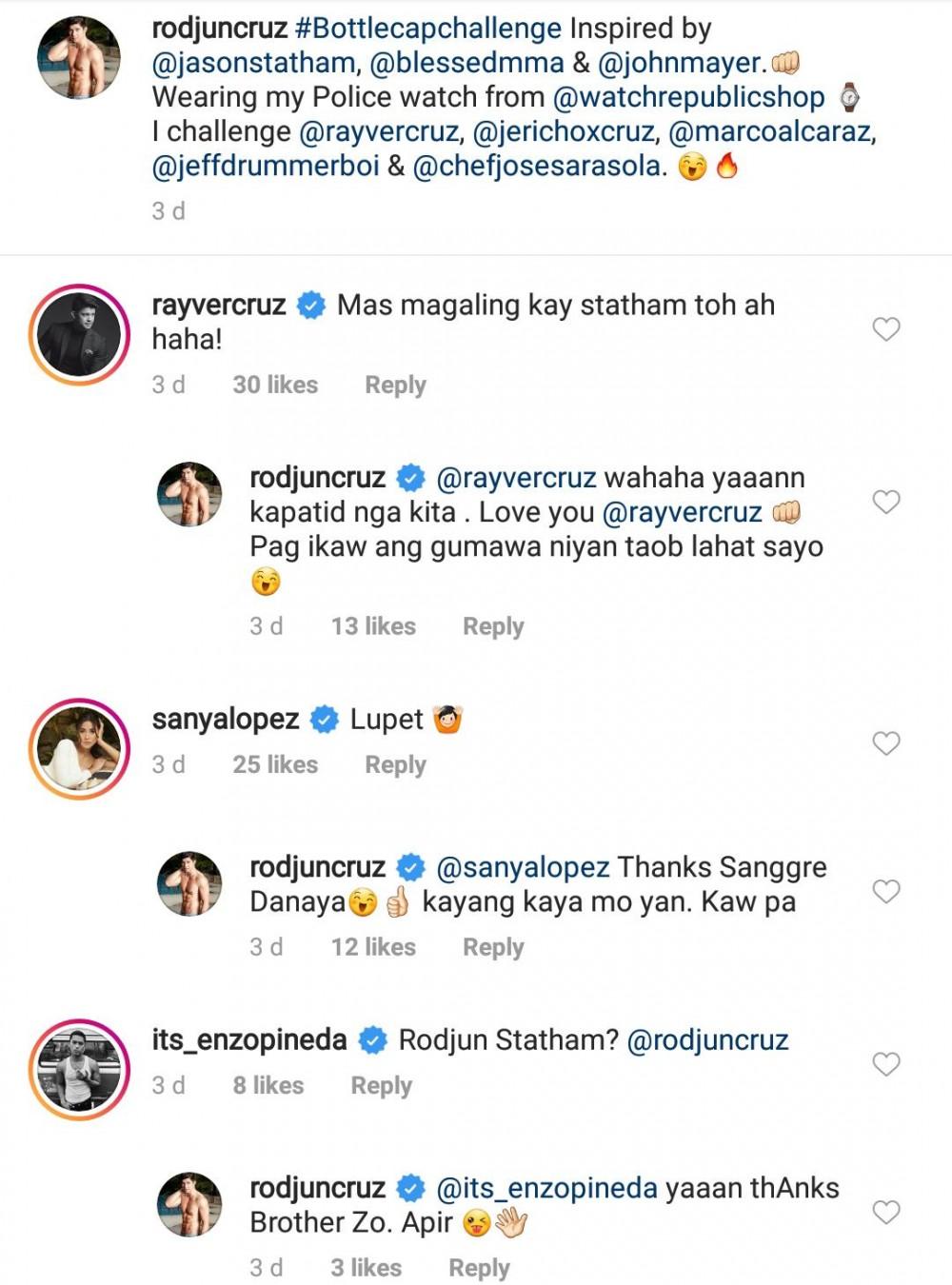Like rodjuncruz's Thanks Sanggre Danaya reply

point(886,891)
